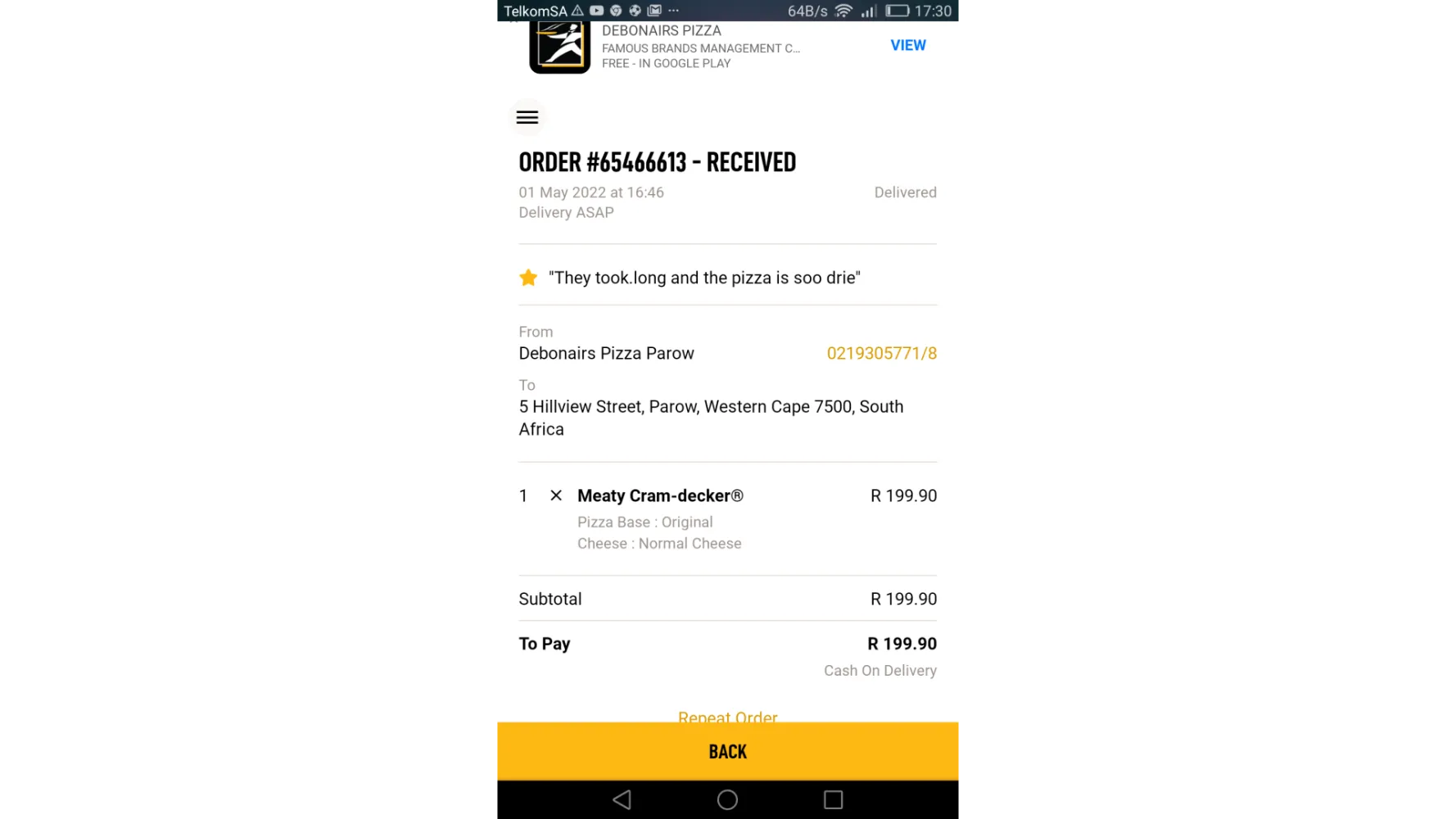Viewport: 1456px width, 819px height.
Task: Tap the yellow BACK button
Action: (727, 751)
